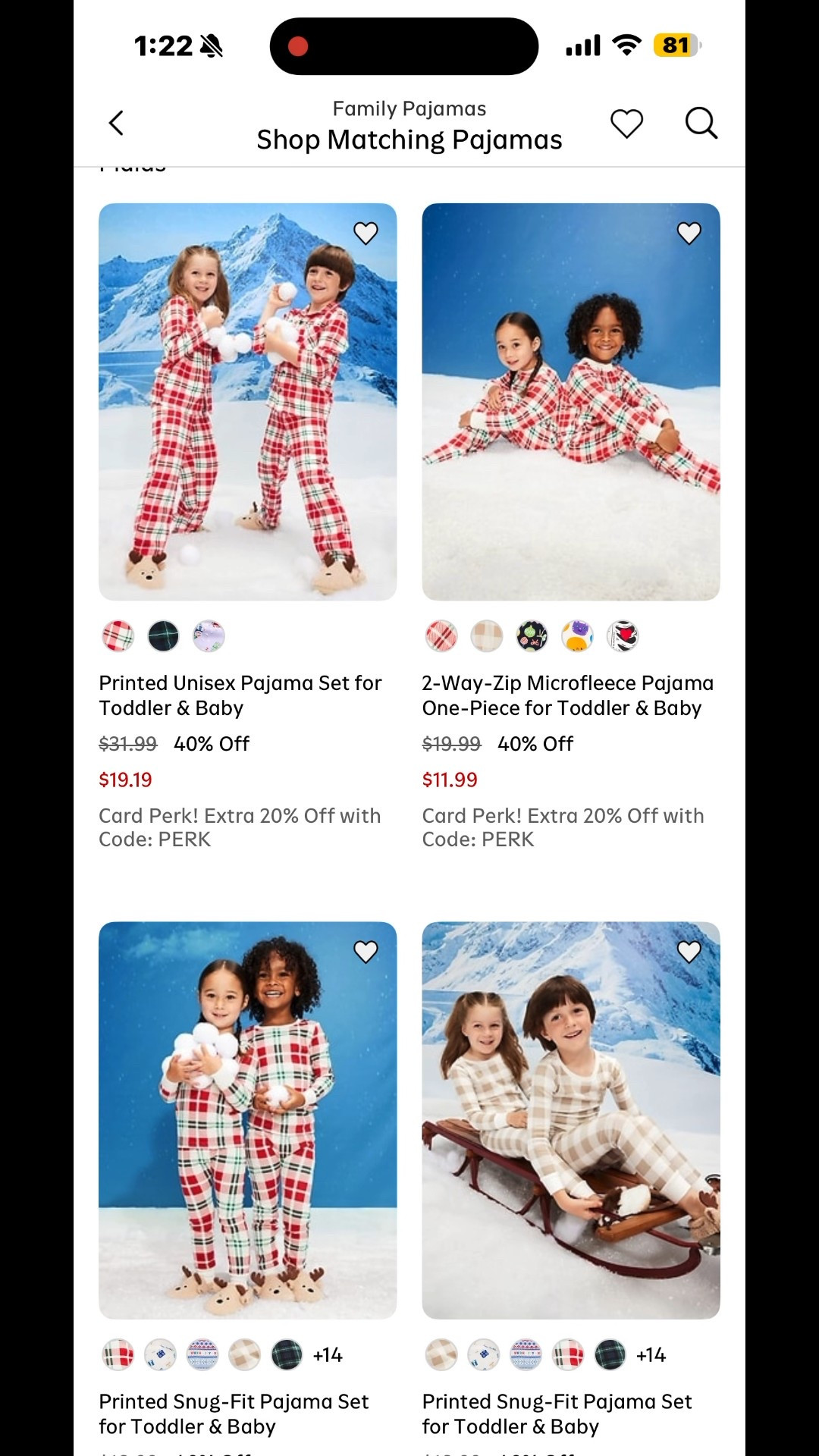Favorite the Printed Unisex Pajama Set
The image size is (819, 1456).
(366, 233)
